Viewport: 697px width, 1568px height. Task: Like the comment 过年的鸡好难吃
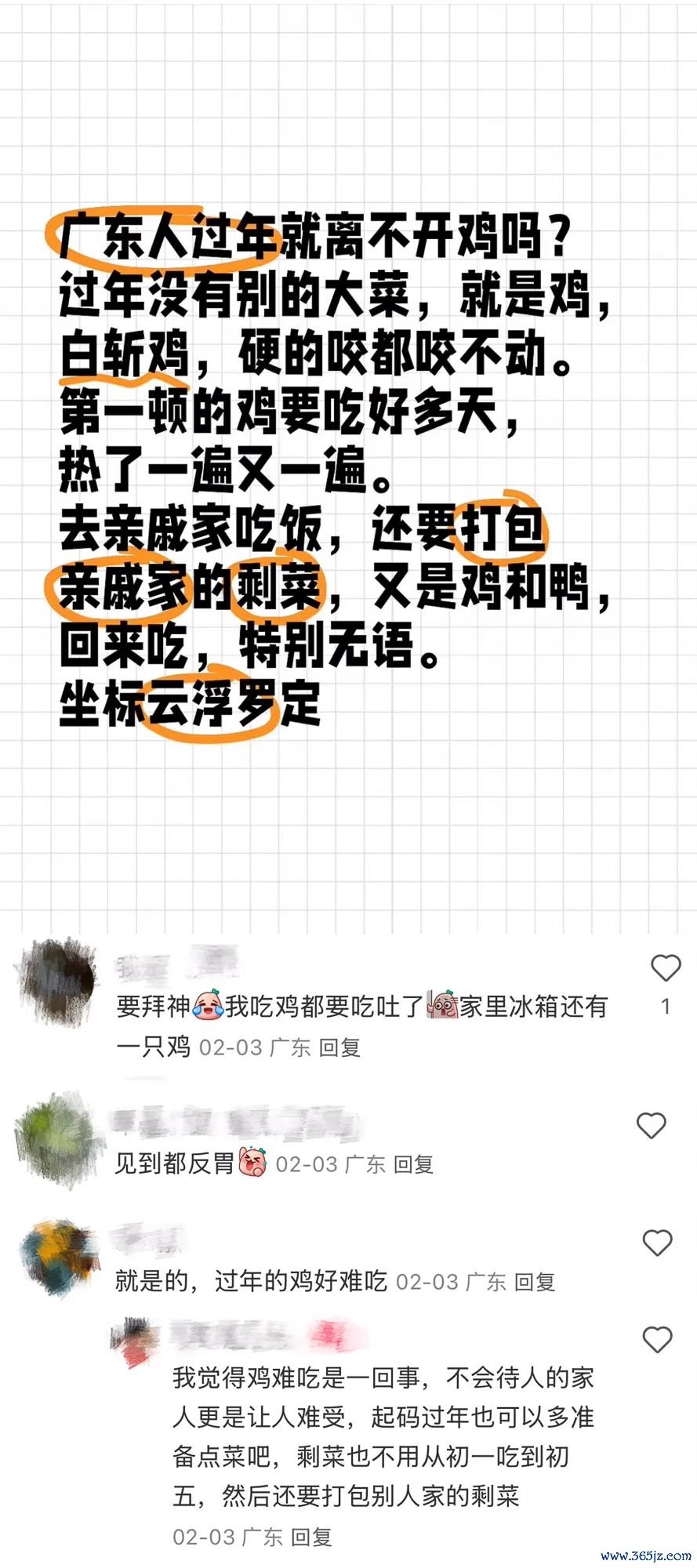657,1243
